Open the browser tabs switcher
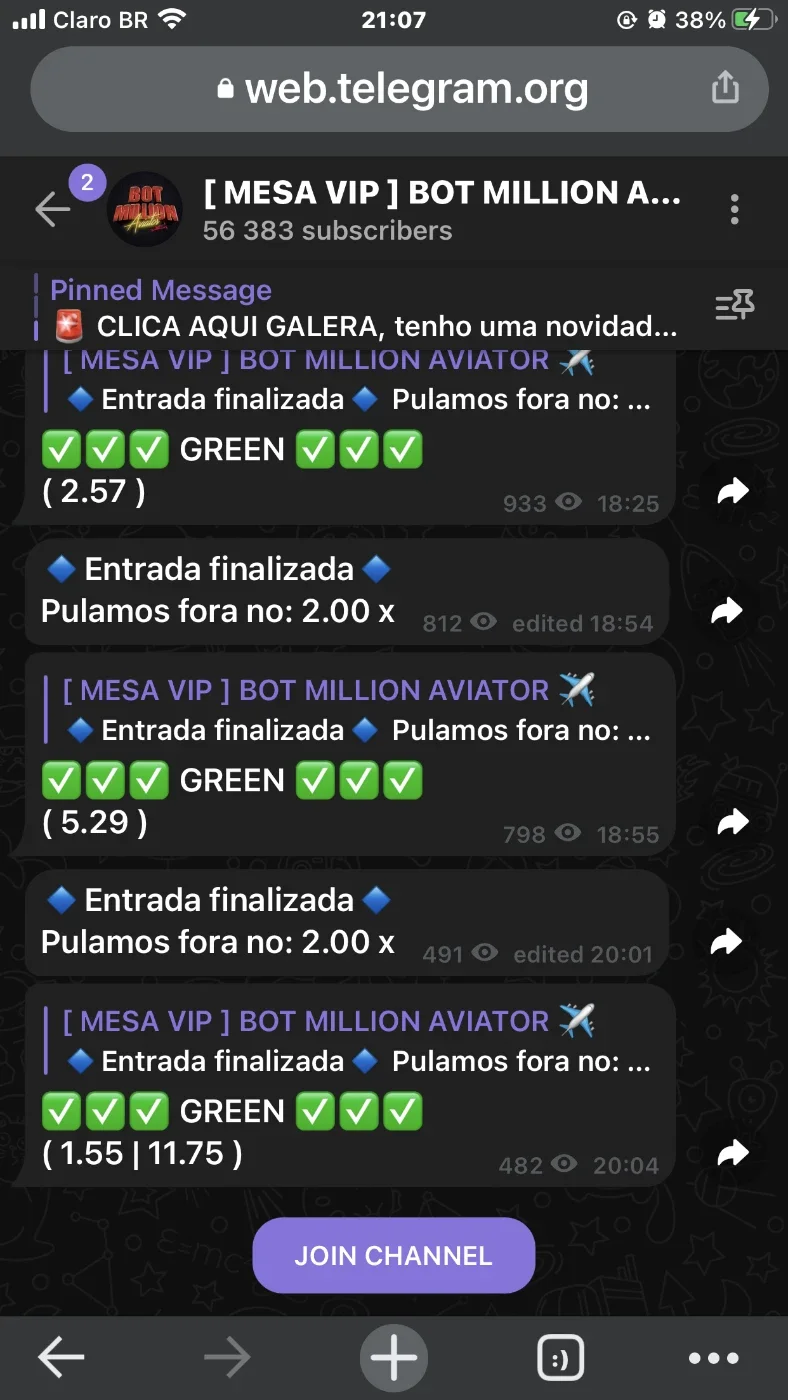The height and width of the screenshot is (1400, 788). (561, 1359)
